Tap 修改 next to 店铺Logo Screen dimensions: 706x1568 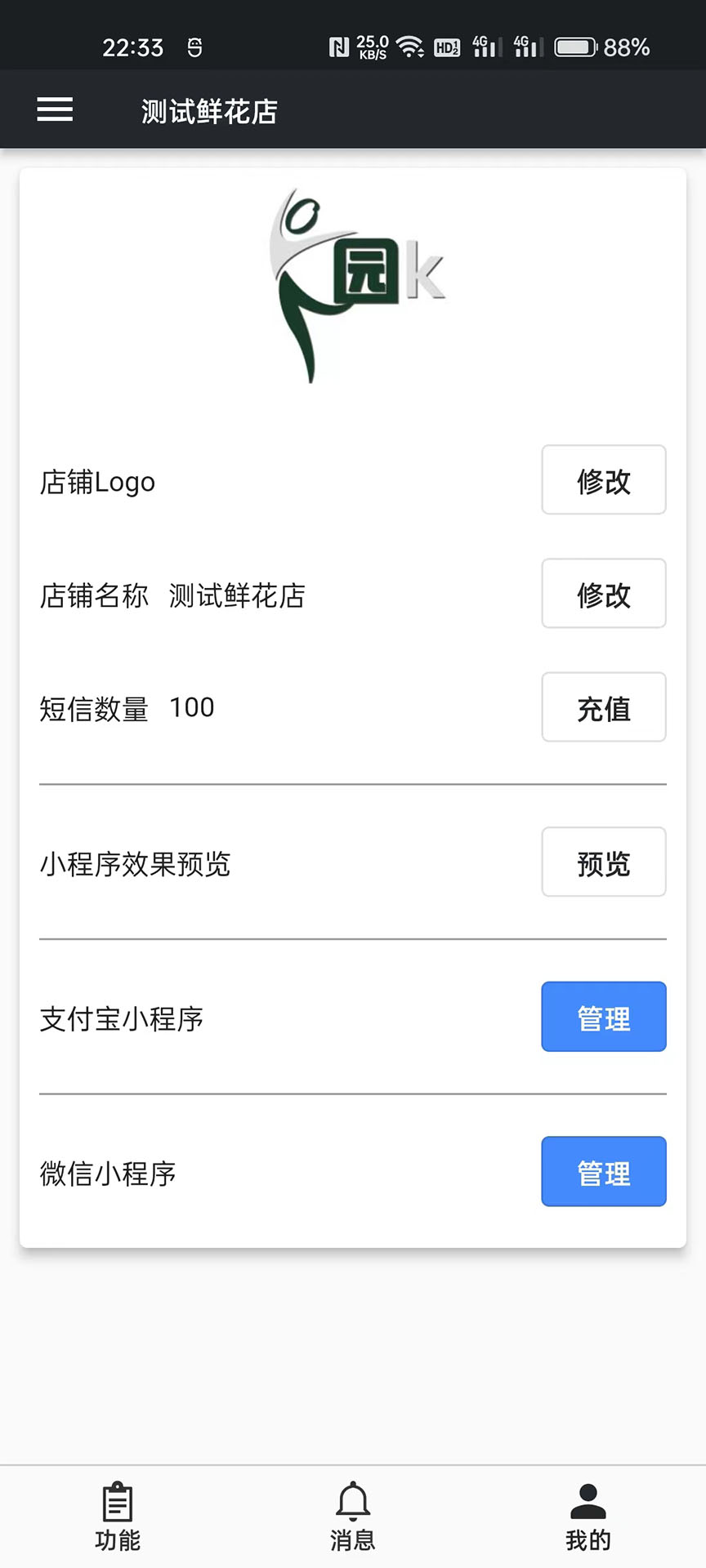tap(603, 480)
